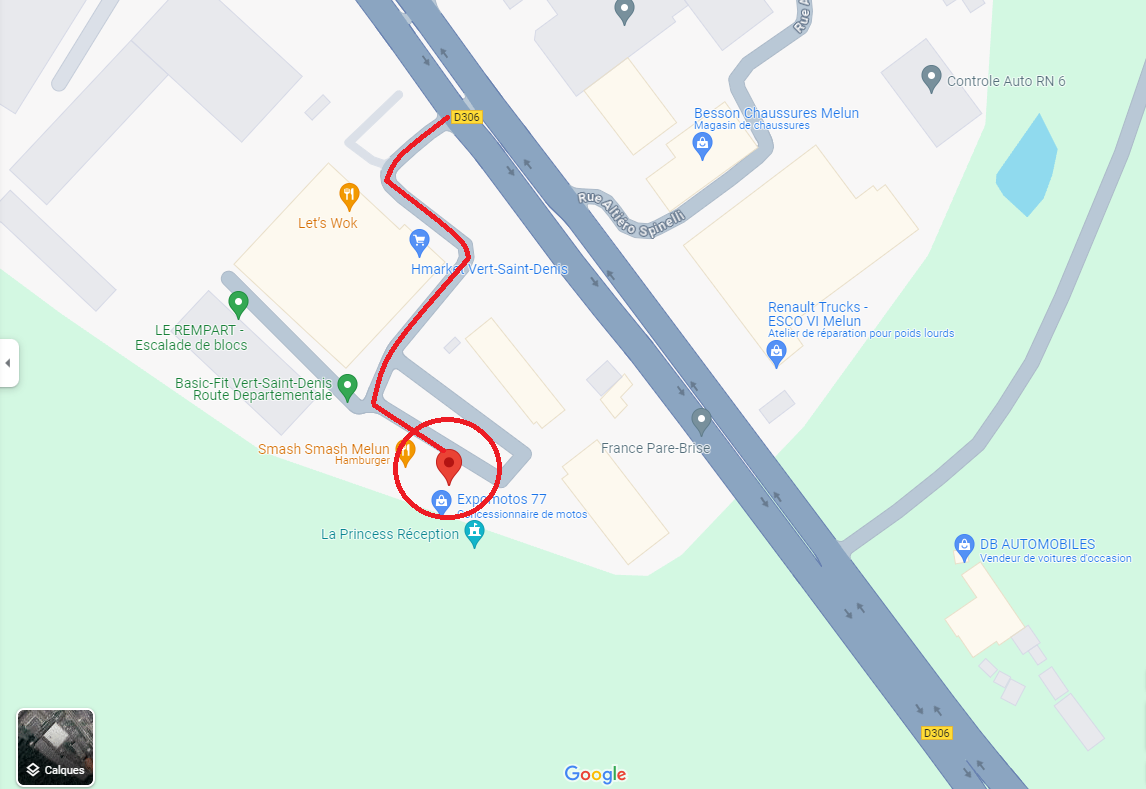Open DB AUTOMOBILES dealer marker
Image resolution: width=1146 pixels, height=789 pixels.
click(x=964, y=546)
